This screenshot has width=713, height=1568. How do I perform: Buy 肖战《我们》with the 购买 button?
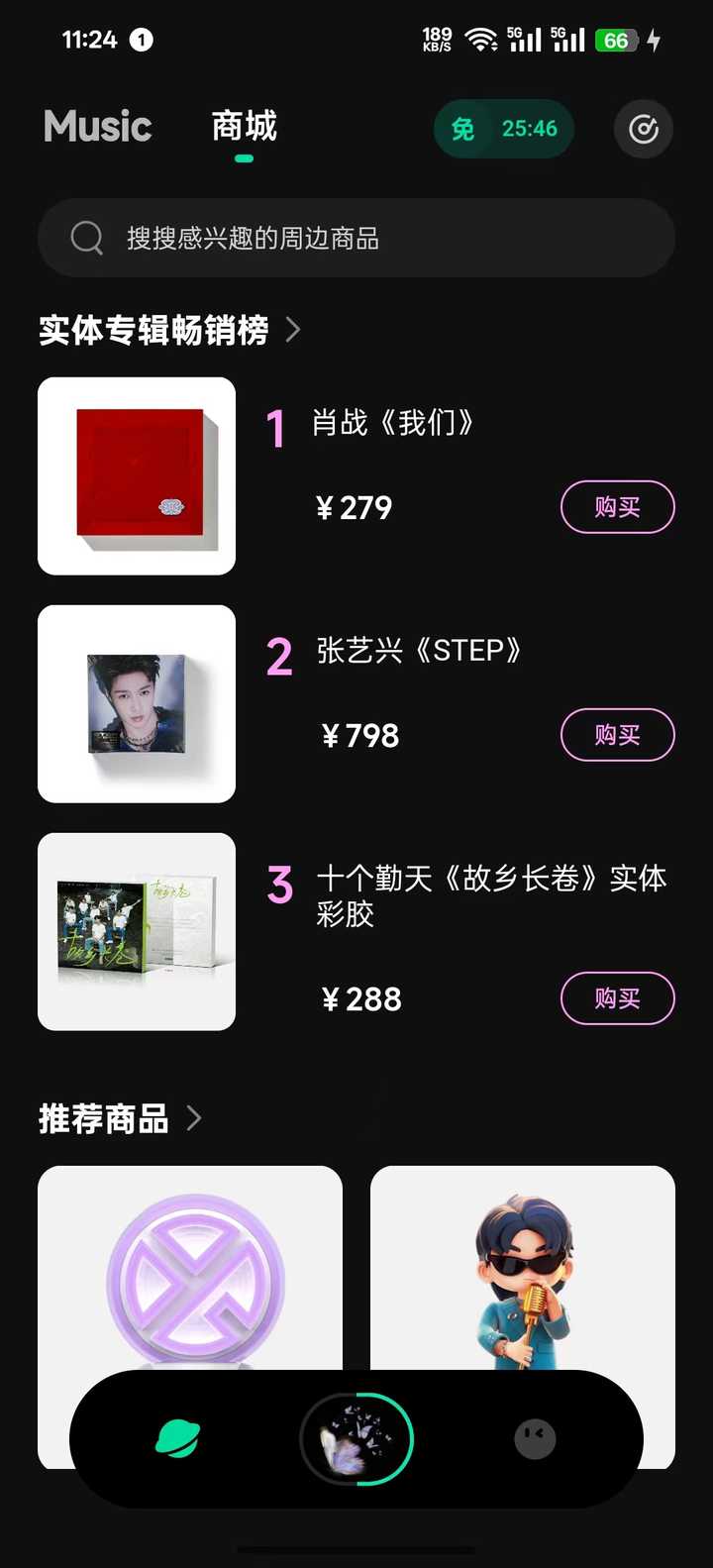coord(617,507)
